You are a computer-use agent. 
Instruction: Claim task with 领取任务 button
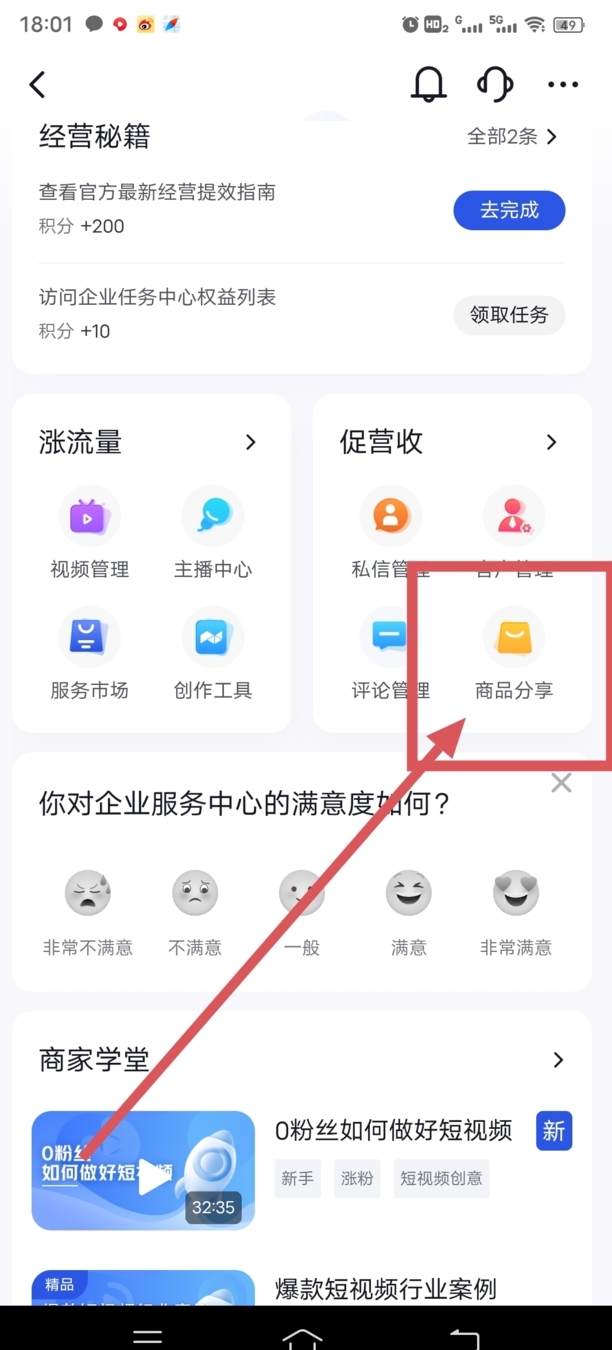tap(509, 315)
